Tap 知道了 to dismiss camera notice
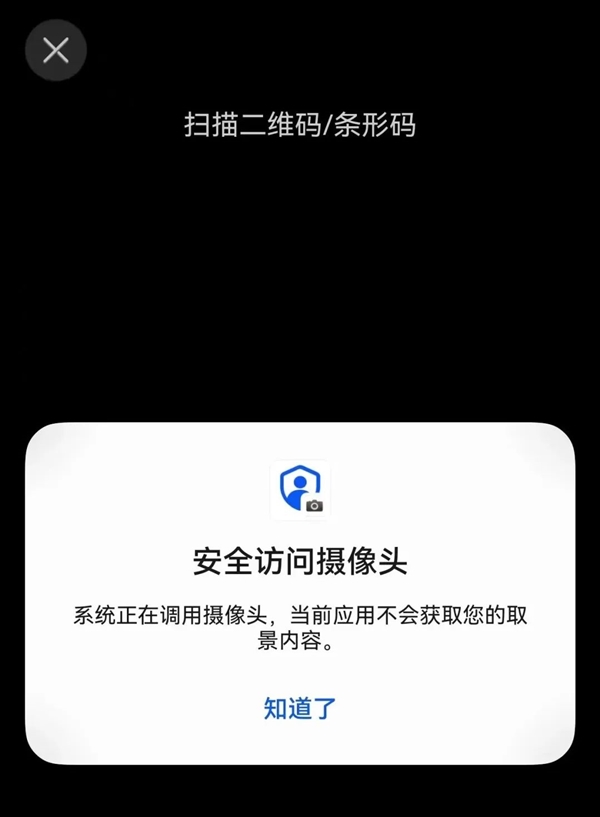 300,709
